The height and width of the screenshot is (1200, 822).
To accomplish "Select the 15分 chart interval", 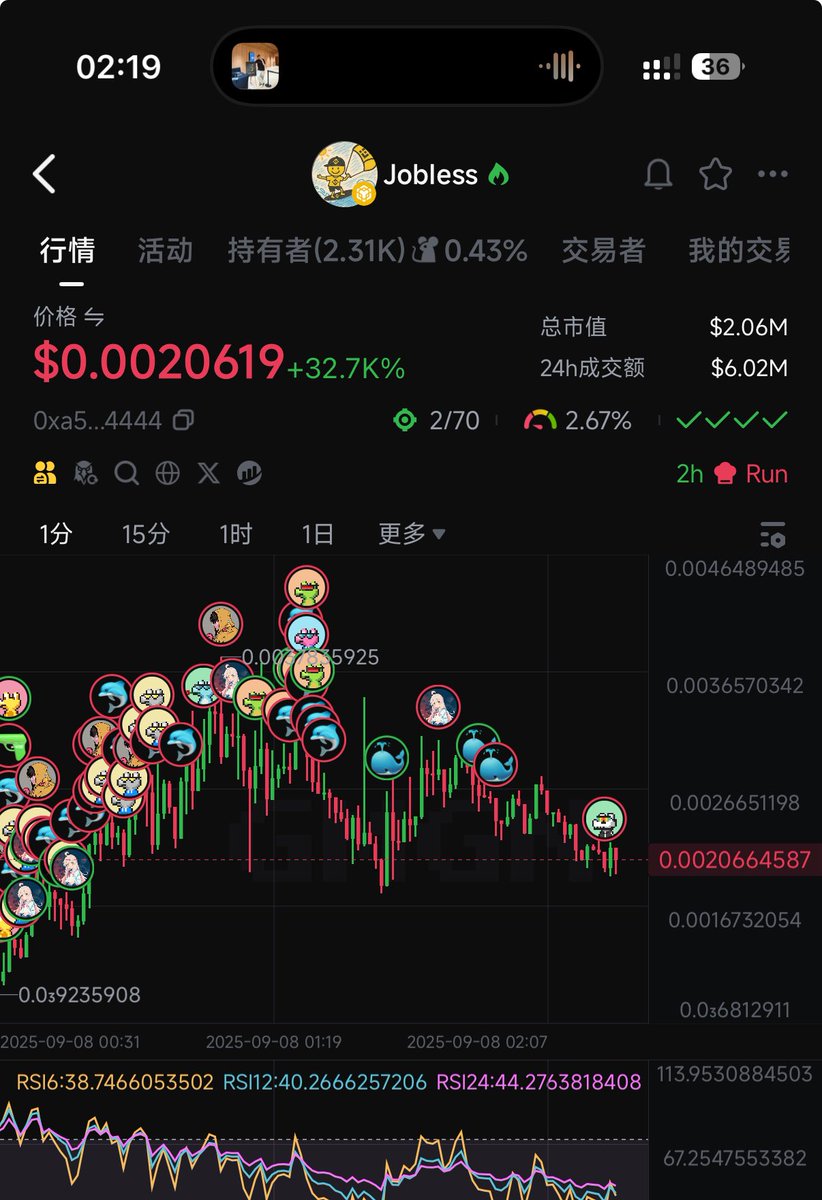I will [x=145, y=534].
